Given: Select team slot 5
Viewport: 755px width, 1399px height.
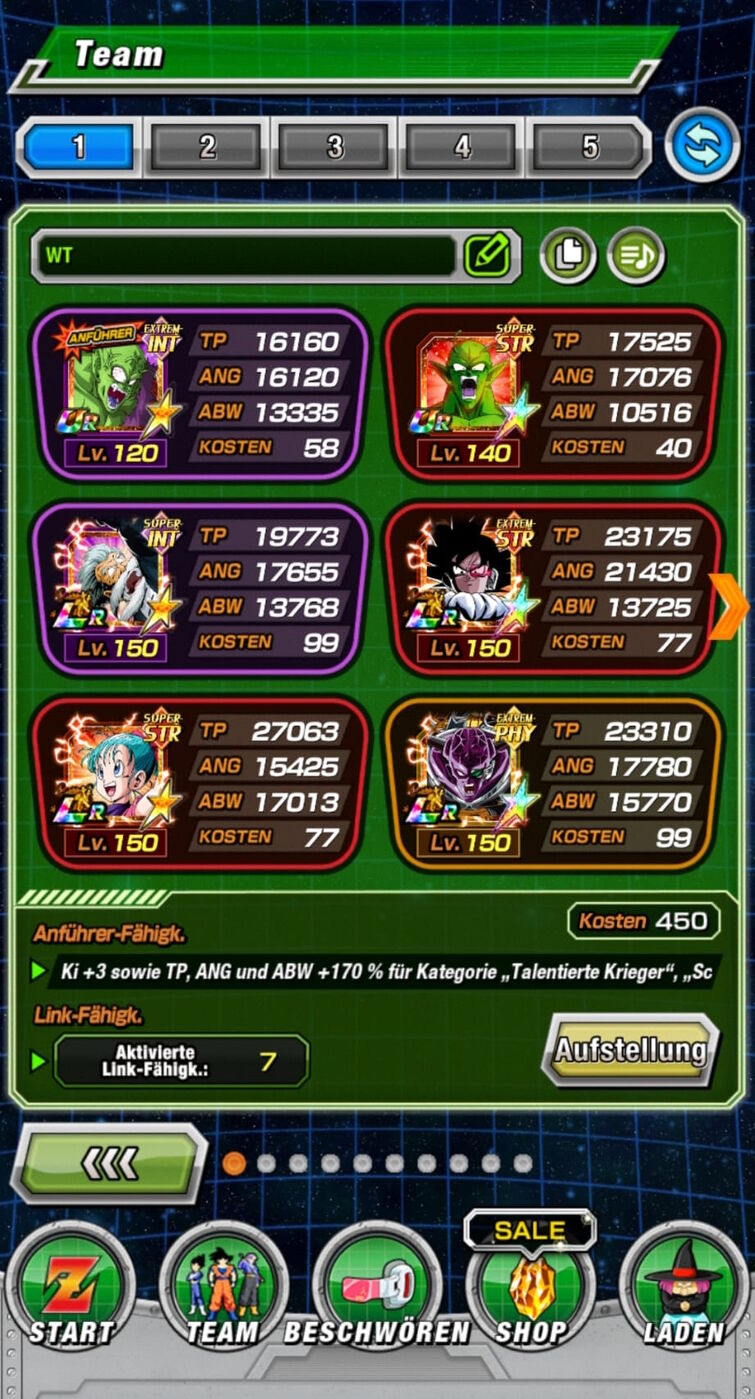Looking at the screenshot, I should pyautogui.click(x=590, y=148).
